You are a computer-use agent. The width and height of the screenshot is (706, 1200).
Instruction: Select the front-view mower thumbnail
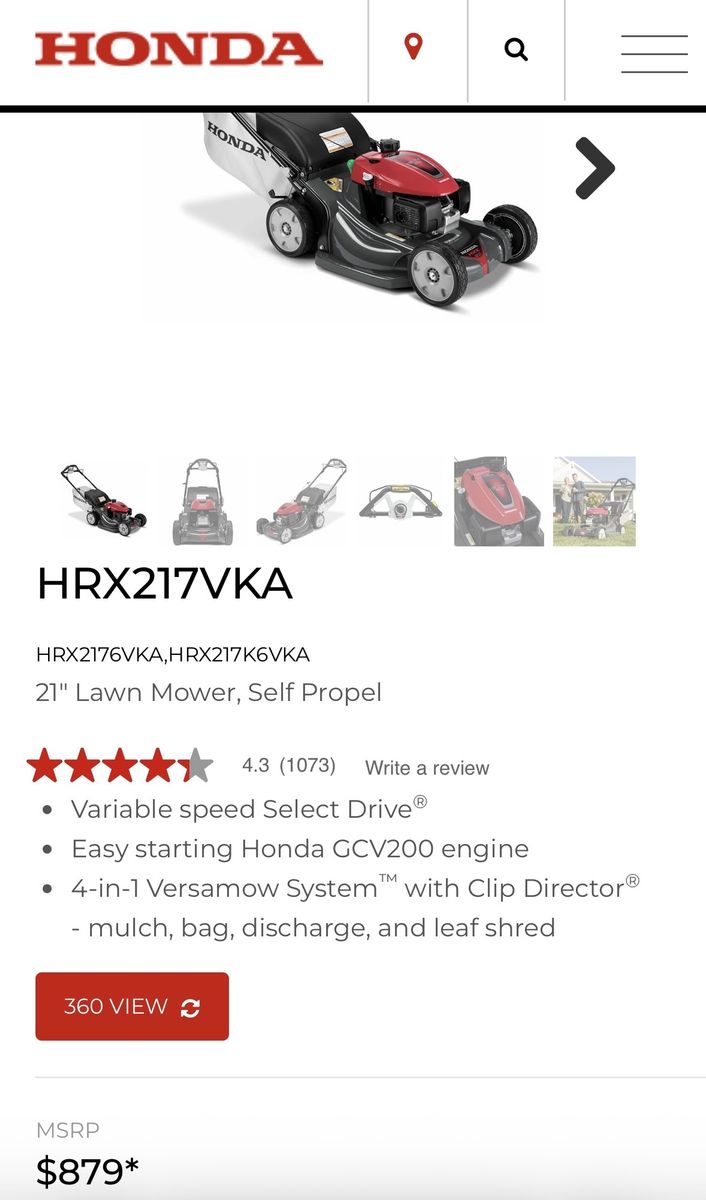[202, 501]
